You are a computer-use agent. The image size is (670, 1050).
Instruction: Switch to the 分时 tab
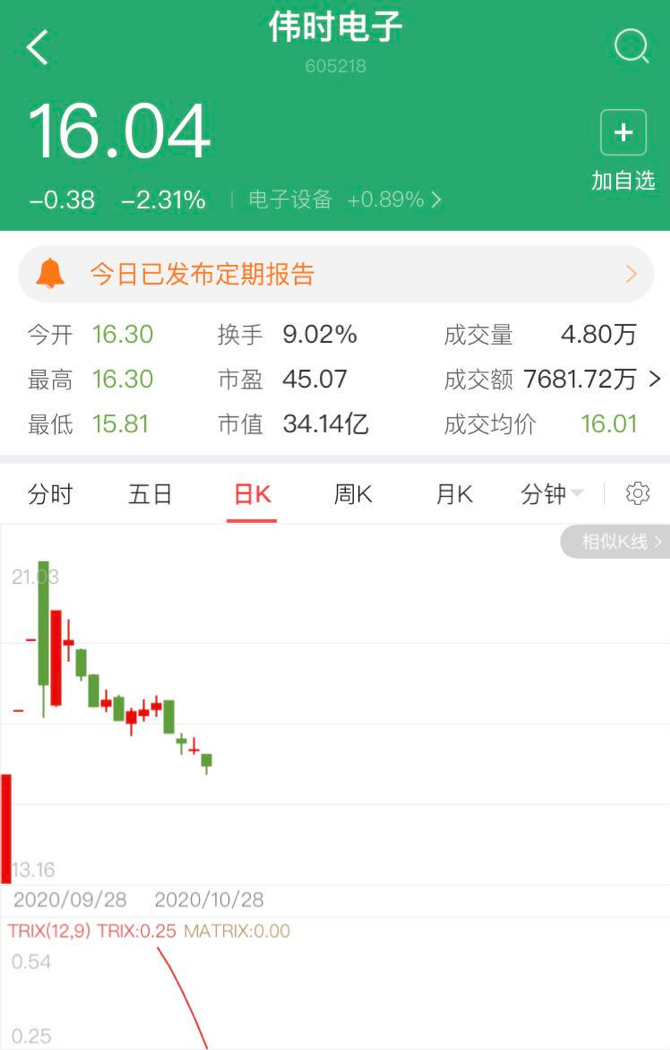[x=50, y=494]
